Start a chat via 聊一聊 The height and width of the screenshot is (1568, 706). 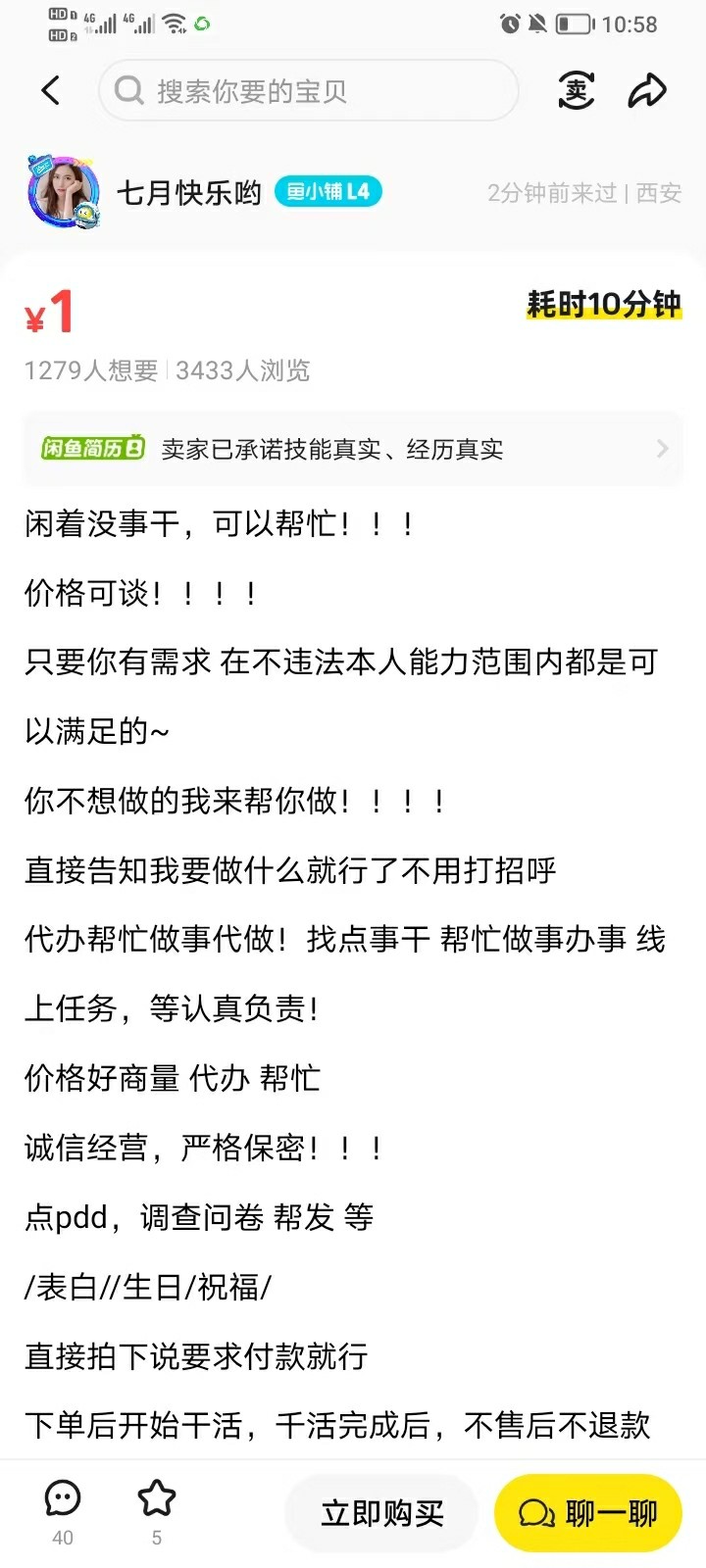point(587,1513)
